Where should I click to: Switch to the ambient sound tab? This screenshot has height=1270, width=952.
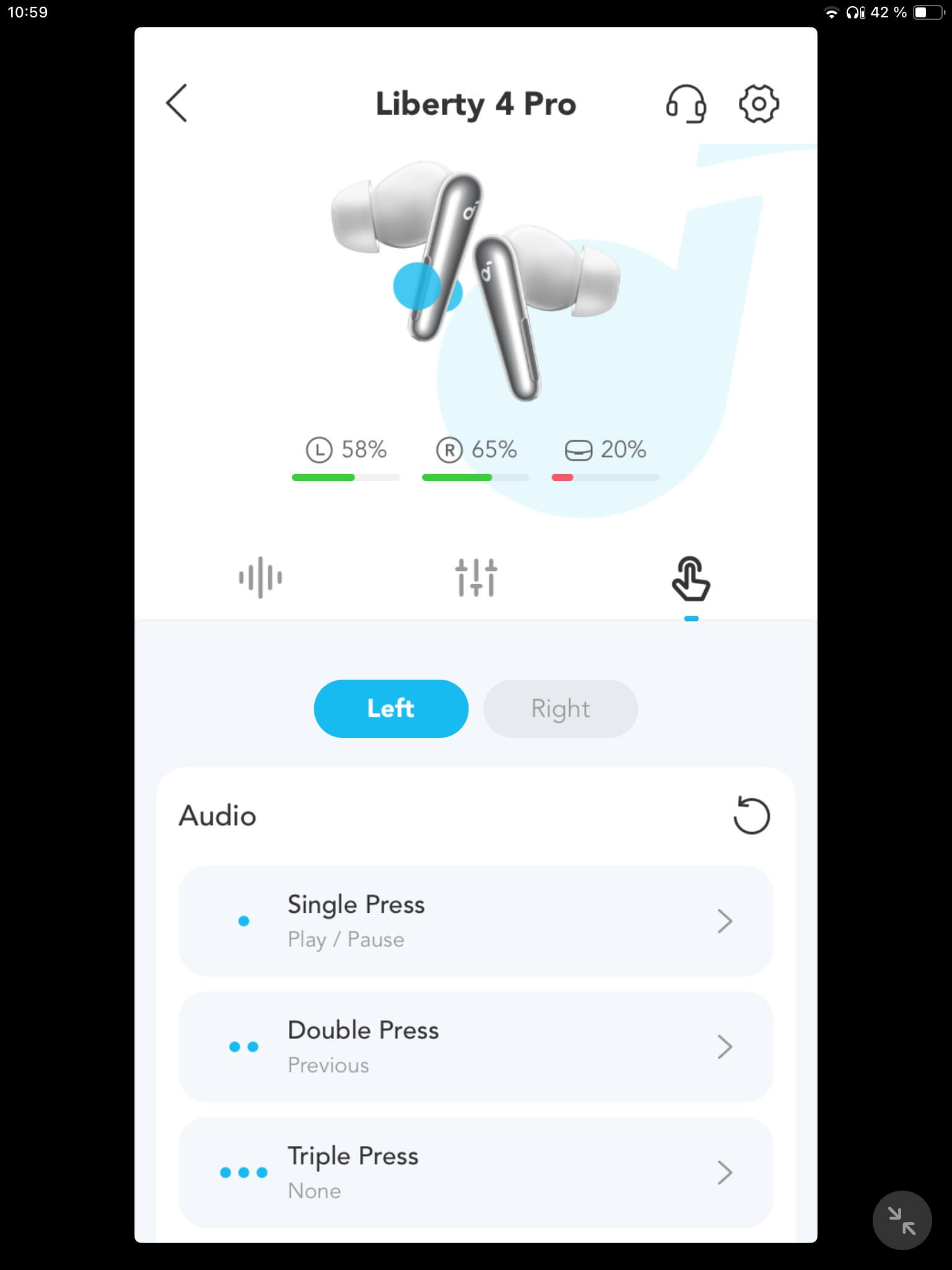click(x=260, y=577)
